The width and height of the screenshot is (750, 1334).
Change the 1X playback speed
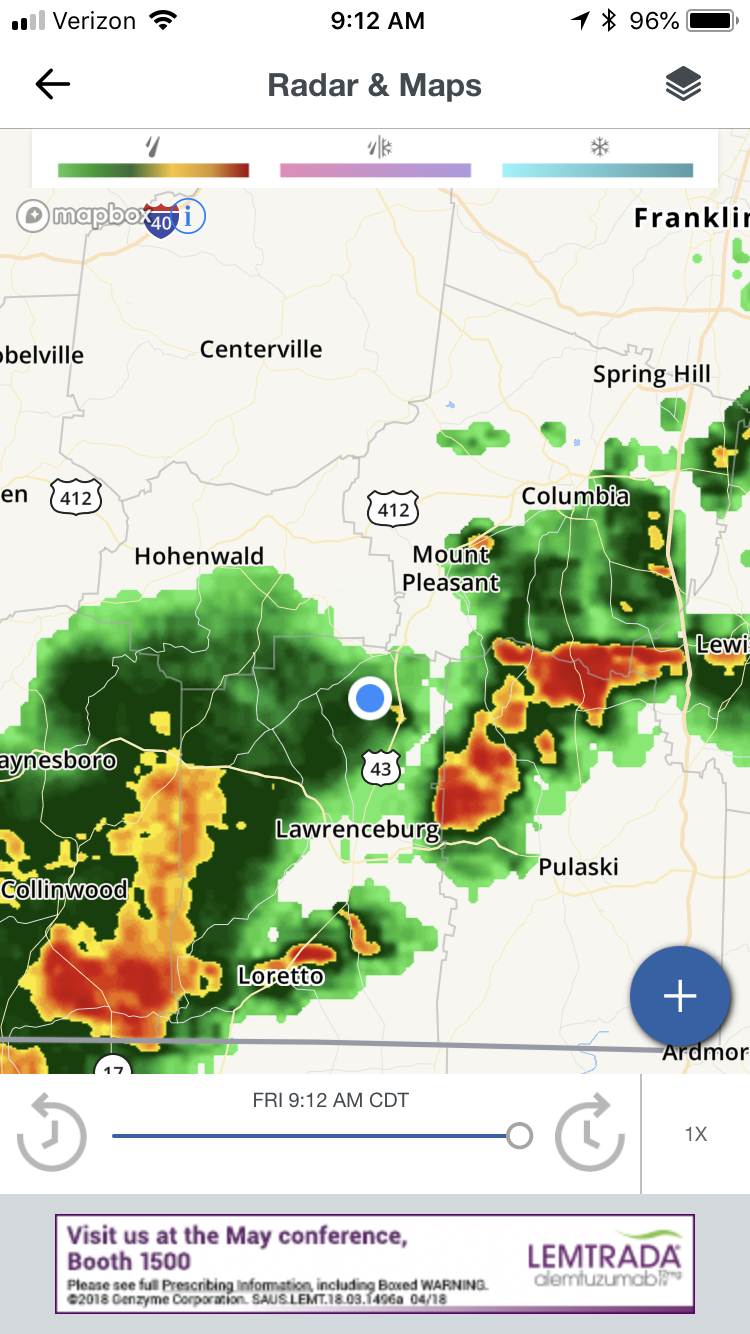(696, 1134)
